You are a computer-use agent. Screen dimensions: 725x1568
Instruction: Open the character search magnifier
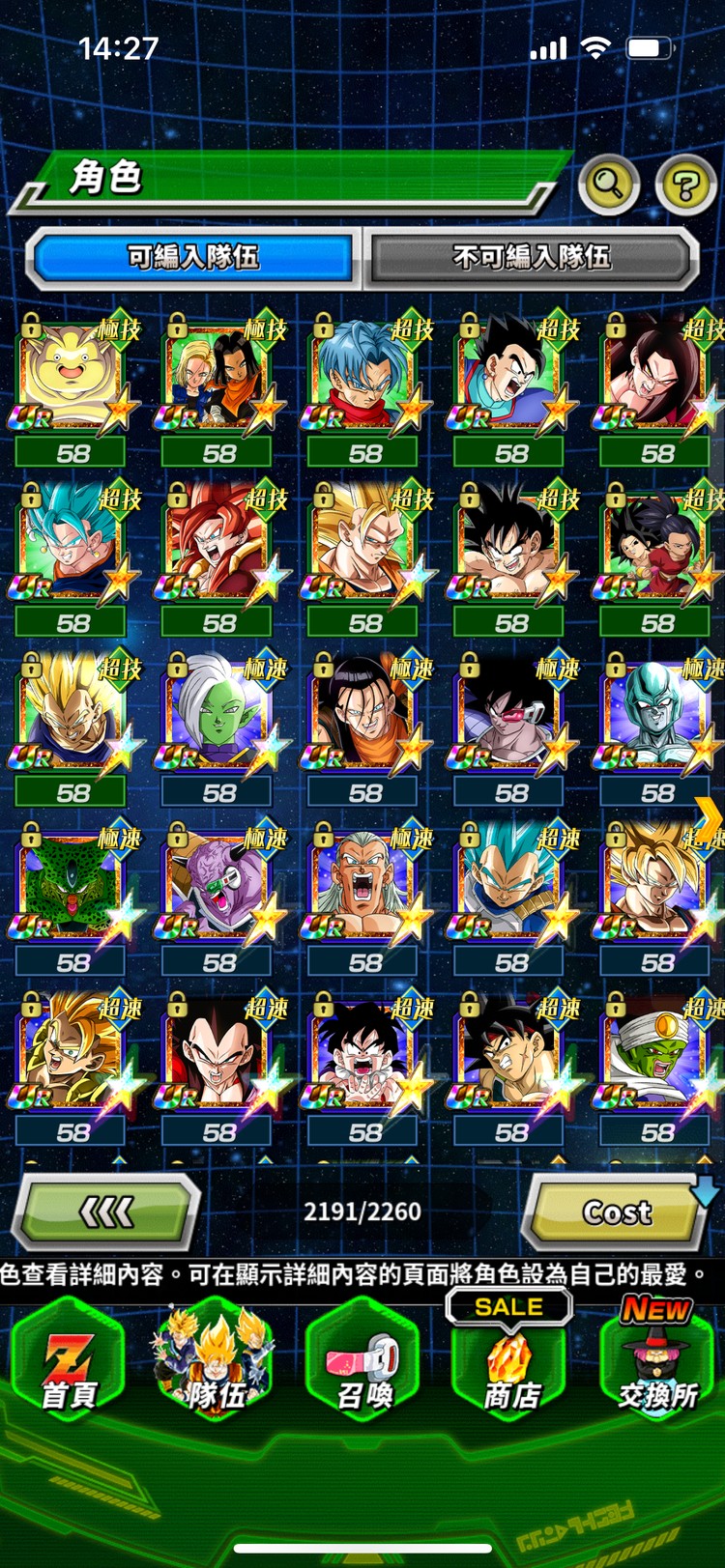(608, 182)
